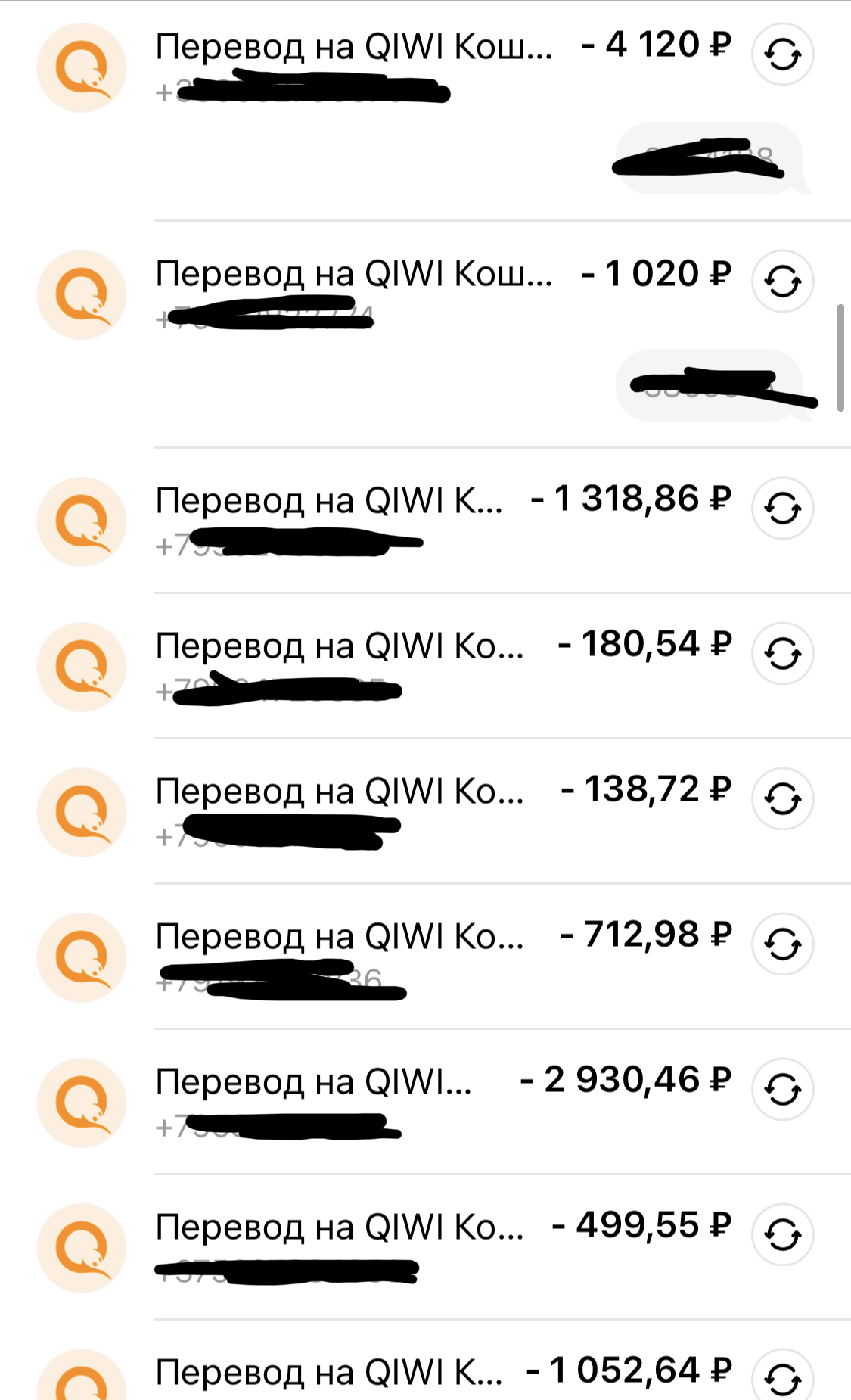Open the 180,54 ₽ QIWI transfer entry
The image size is (851, 1400).
click(339, 646)
